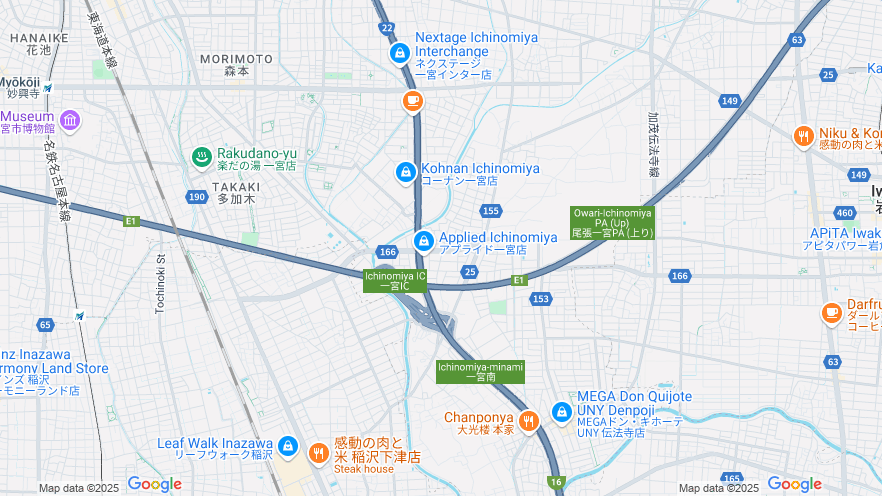The width and height of the screenshot is (882, 496).
Task: Select the Owari-Ichinomiya PA (Up) label
Action: click(613, 223)
